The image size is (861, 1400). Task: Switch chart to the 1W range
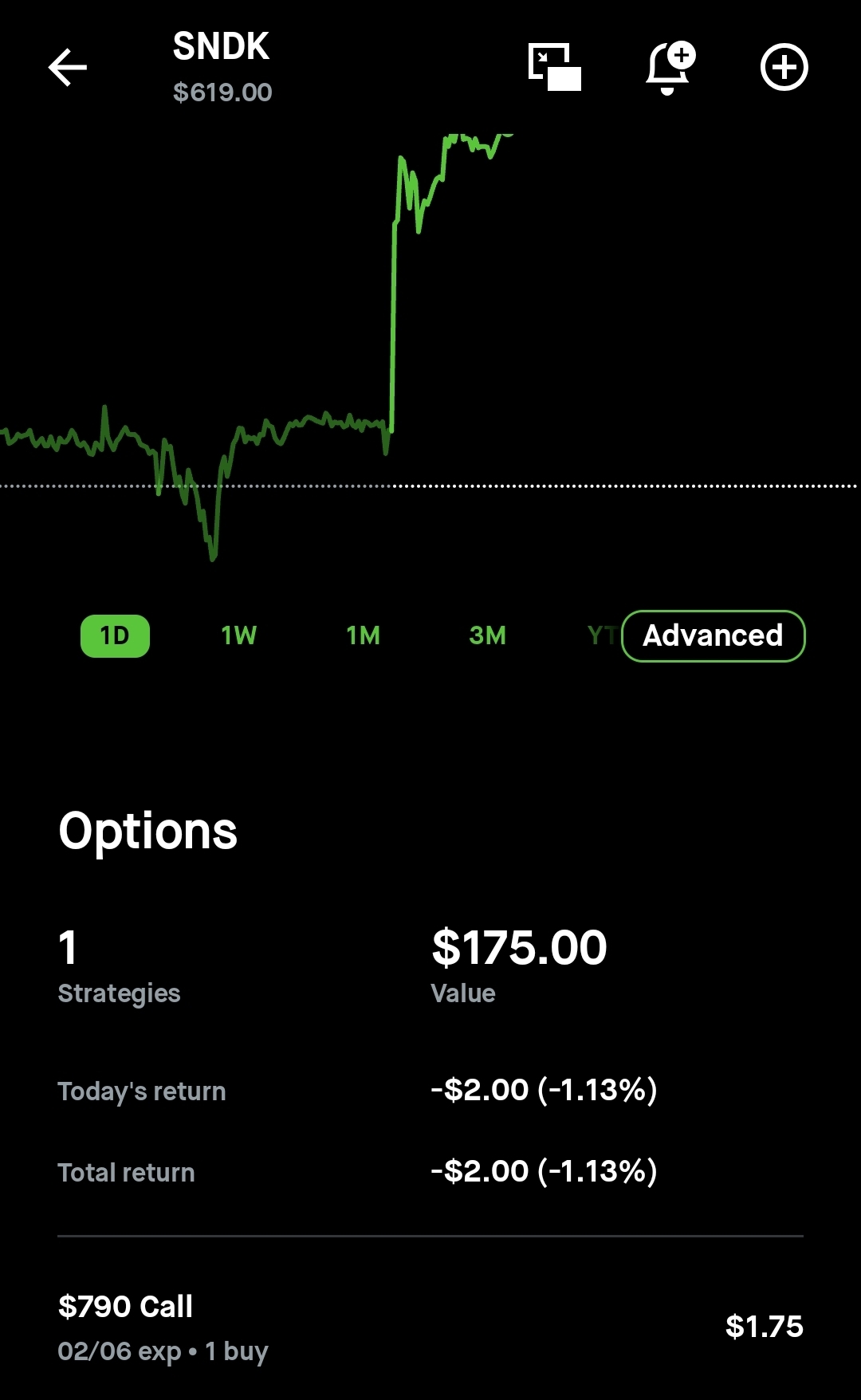point(239,636)
